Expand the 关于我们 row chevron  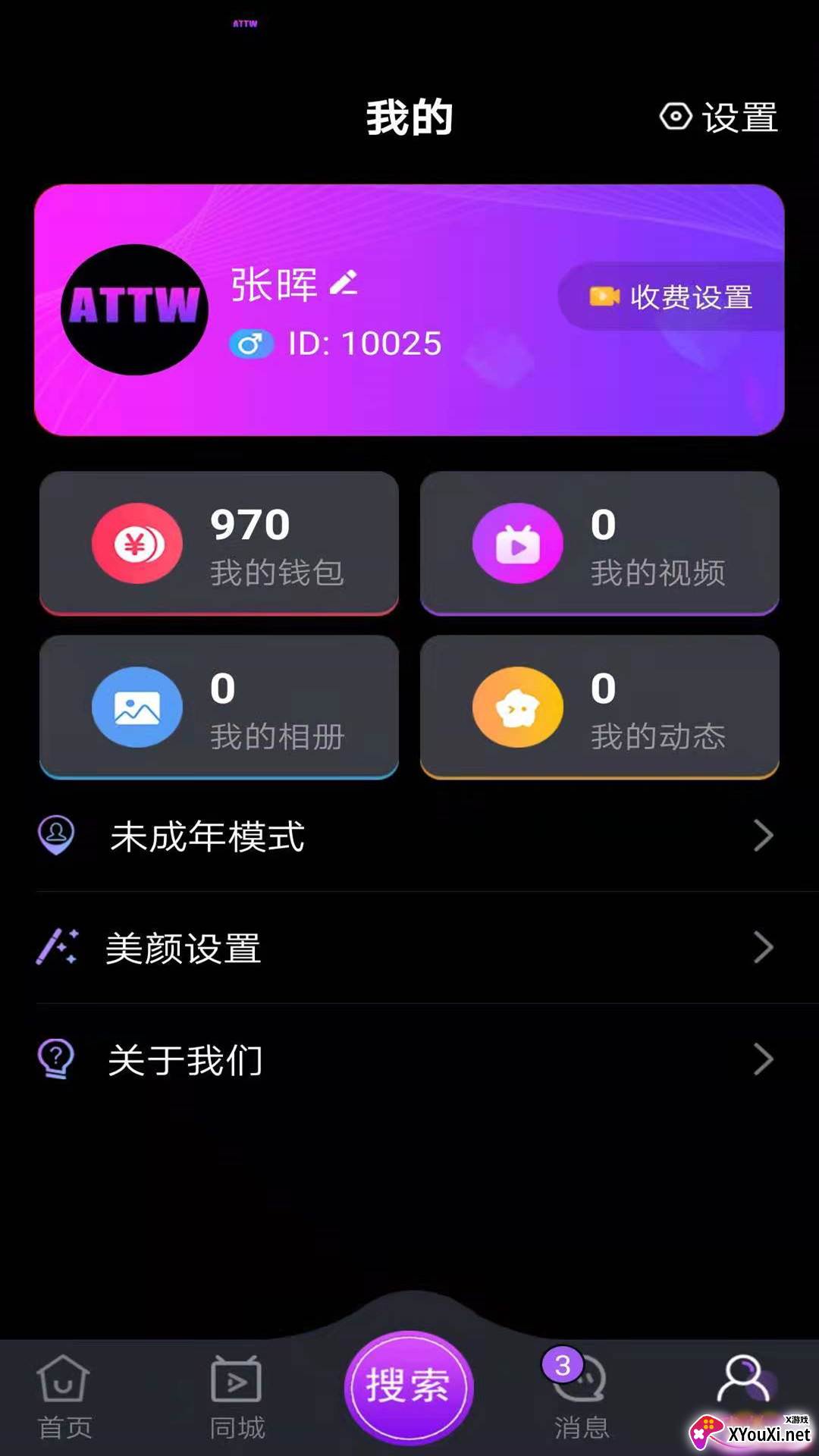pos(764,1059)
